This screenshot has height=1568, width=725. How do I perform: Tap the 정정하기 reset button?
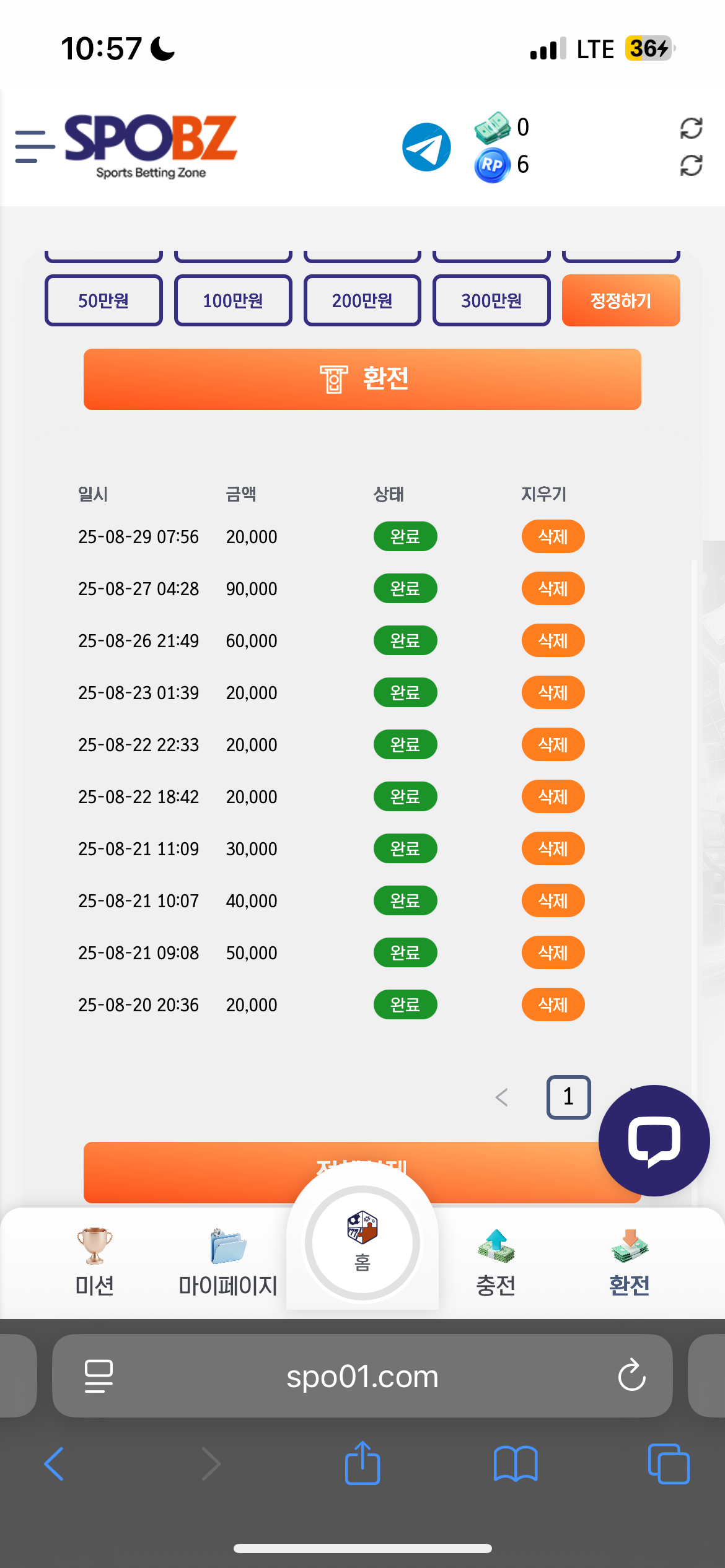(621, 300)
